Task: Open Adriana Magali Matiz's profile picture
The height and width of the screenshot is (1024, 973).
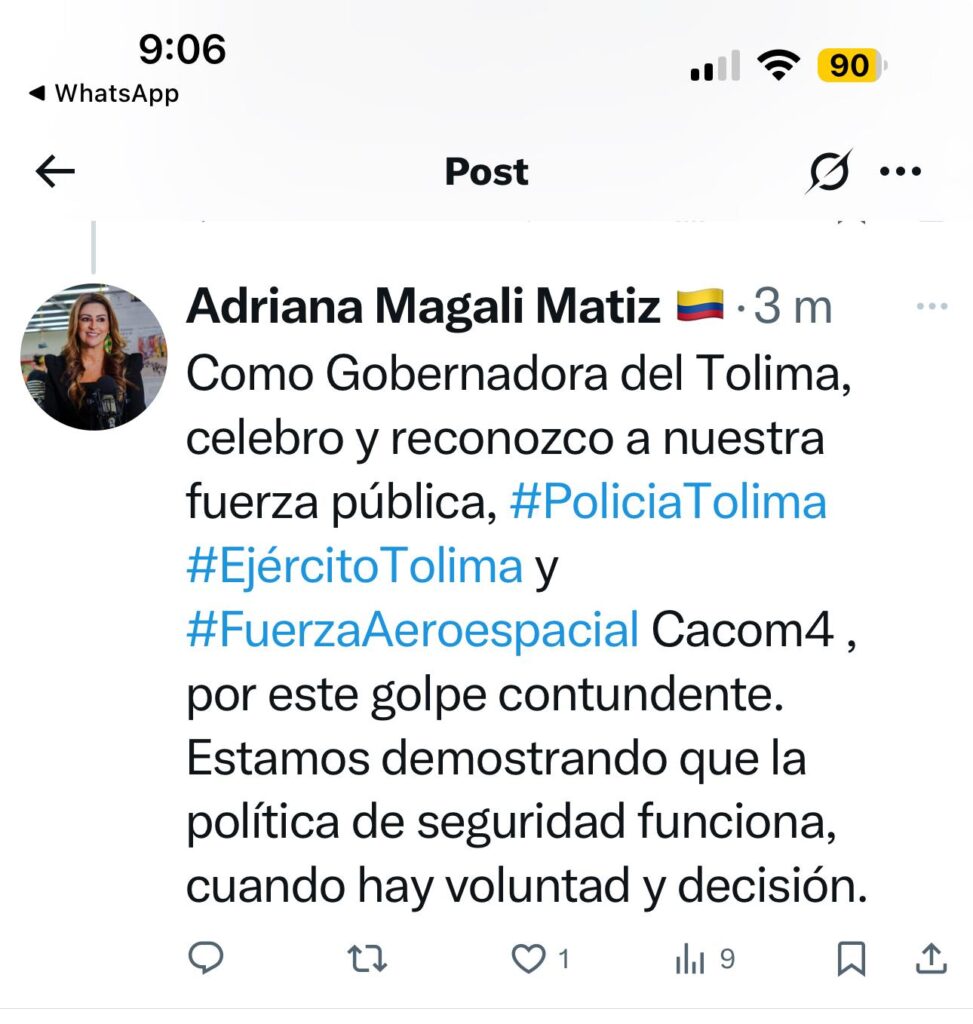Action: pyautogui.click(x=94, y=357)
